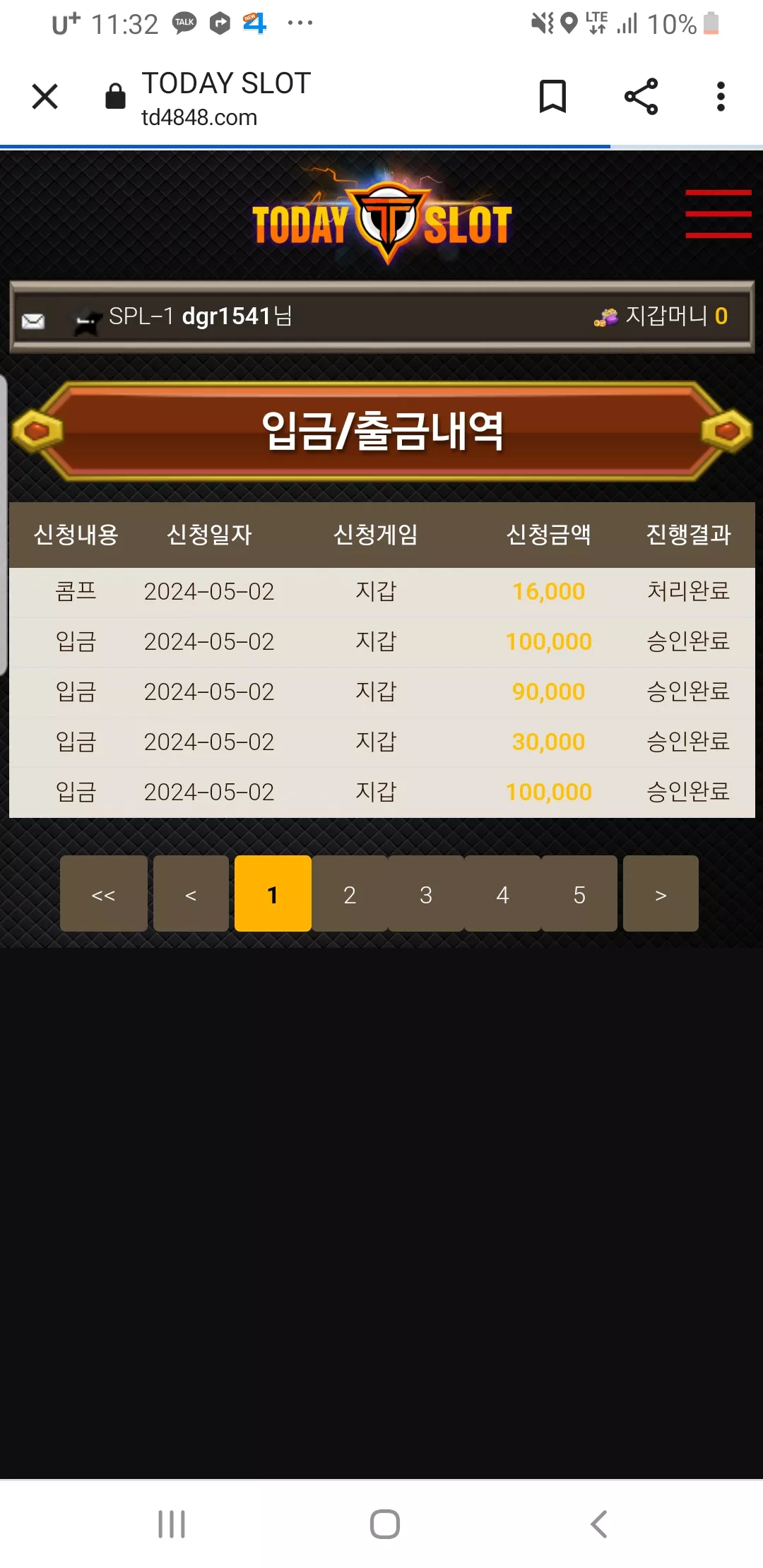Close the browser tab with X
The image size is (763, 1568).
coord(45,97)
